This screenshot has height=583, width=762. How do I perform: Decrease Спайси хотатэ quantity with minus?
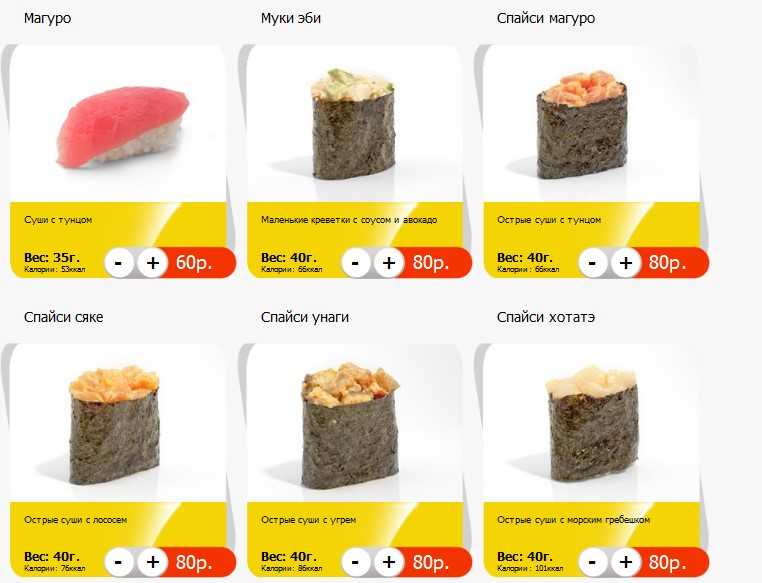[593, 562]
